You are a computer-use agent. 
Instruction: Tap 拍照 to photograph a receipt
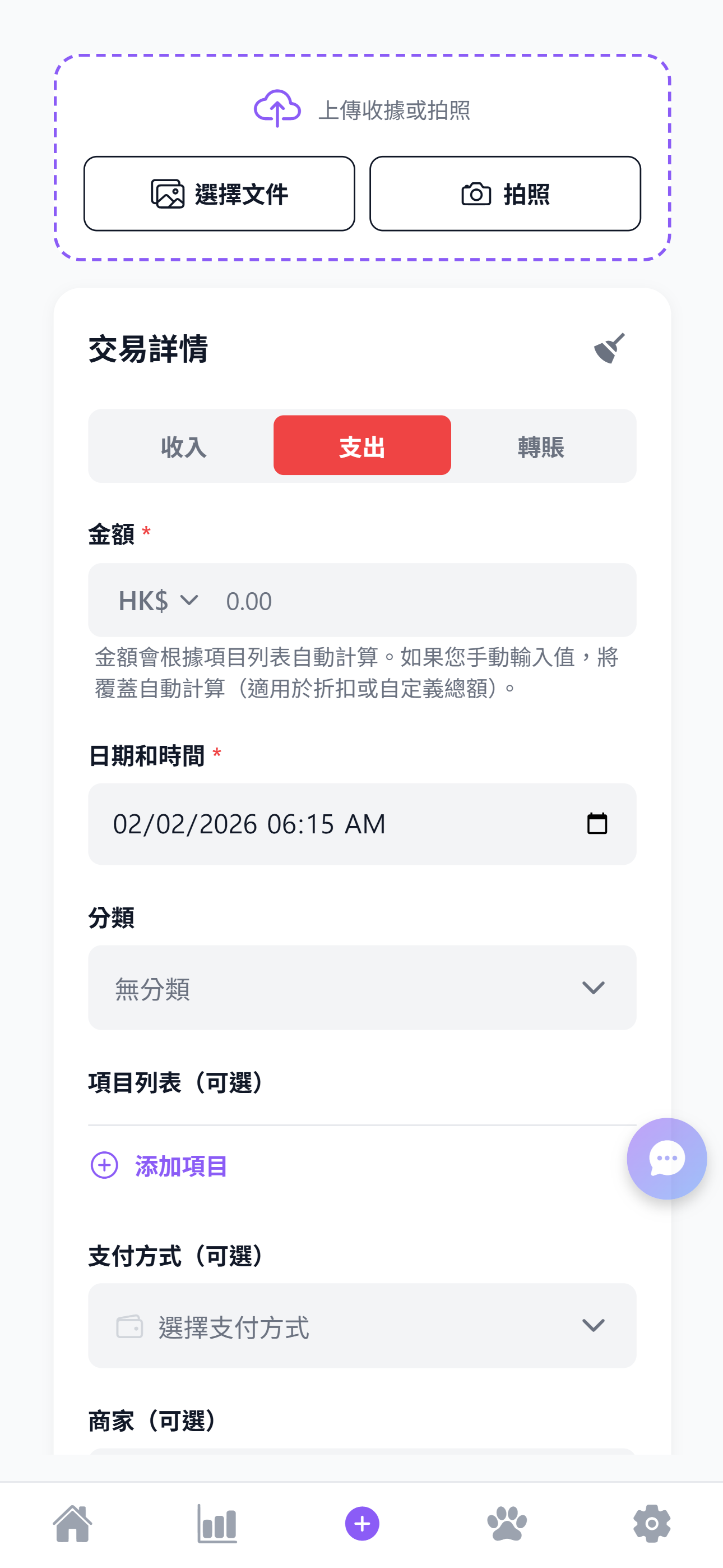(504, 194)
